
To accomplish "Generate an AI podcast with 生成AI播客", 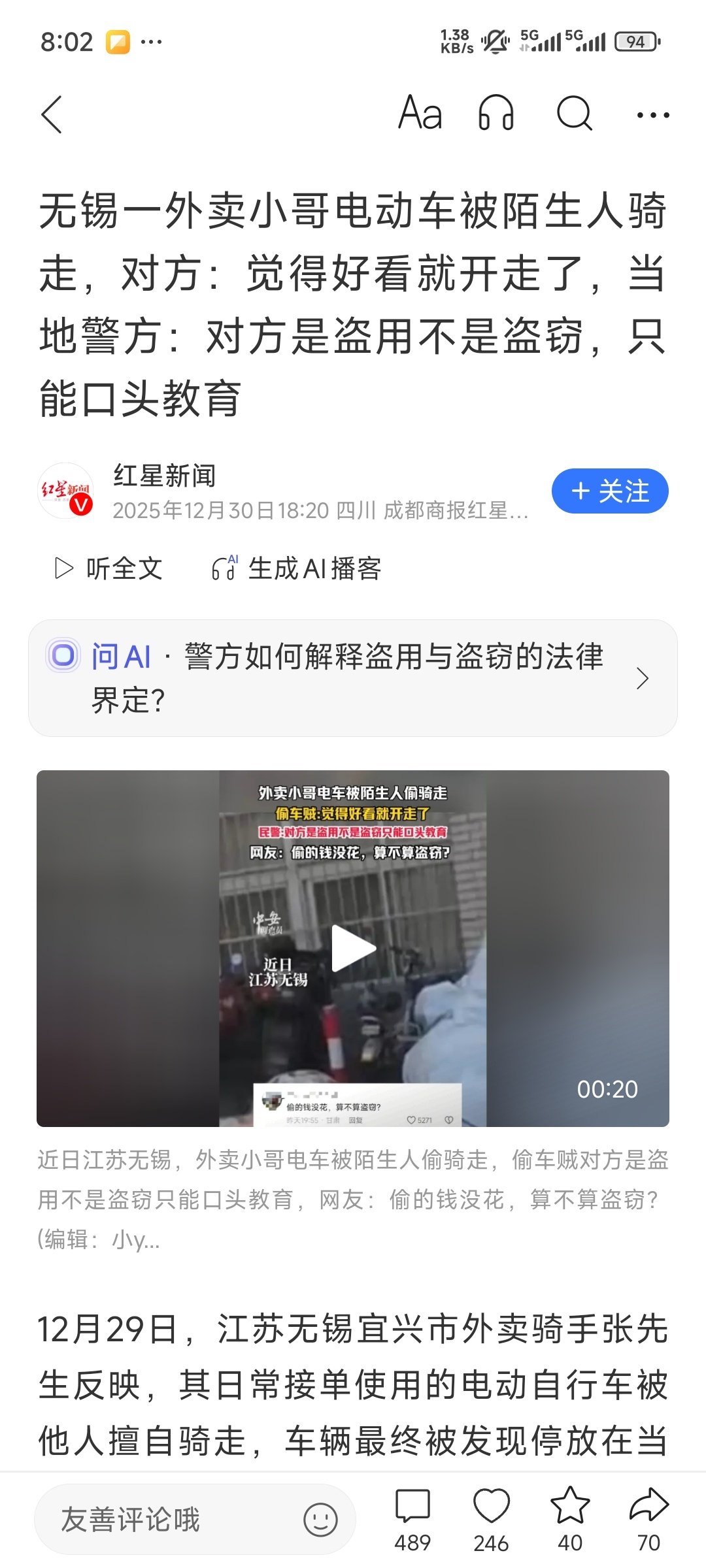I will (x=297, y=568).
